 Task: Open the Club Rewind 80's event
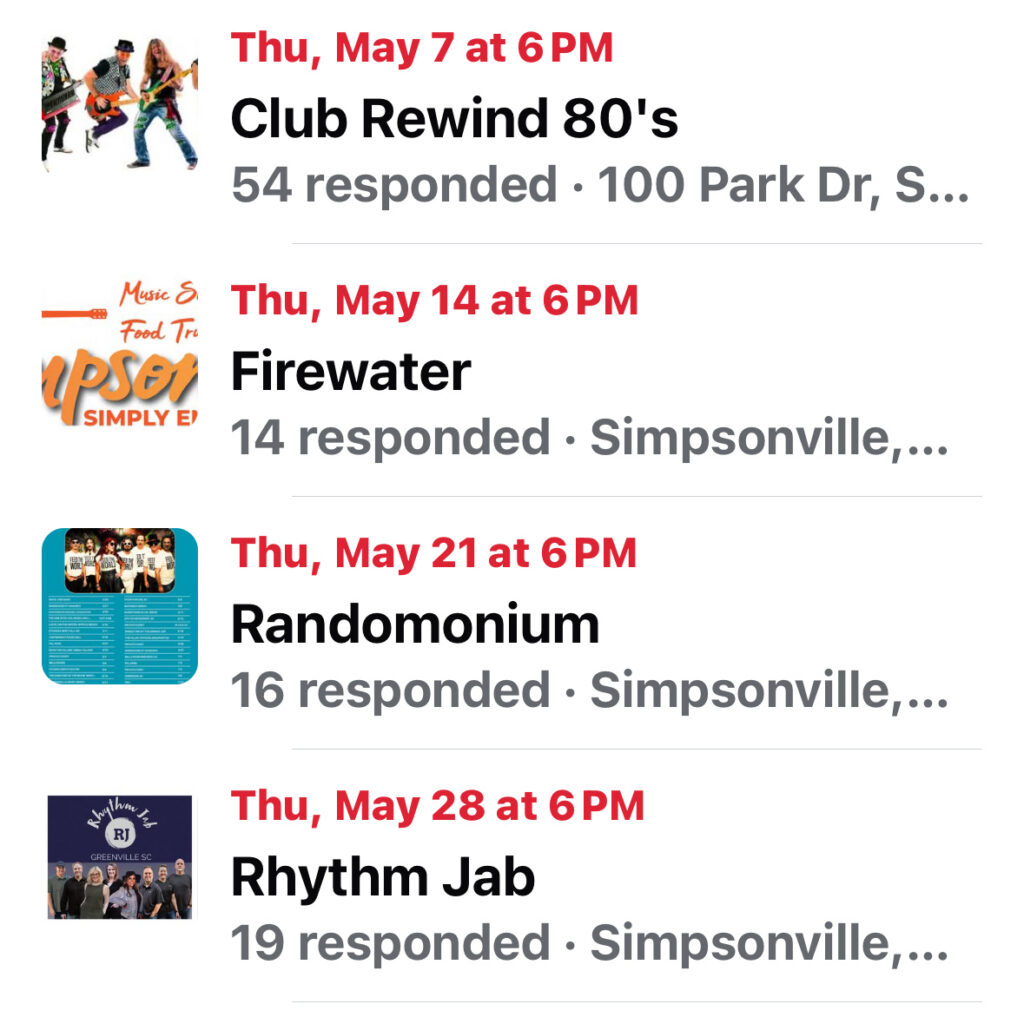[x=455, y=120]
